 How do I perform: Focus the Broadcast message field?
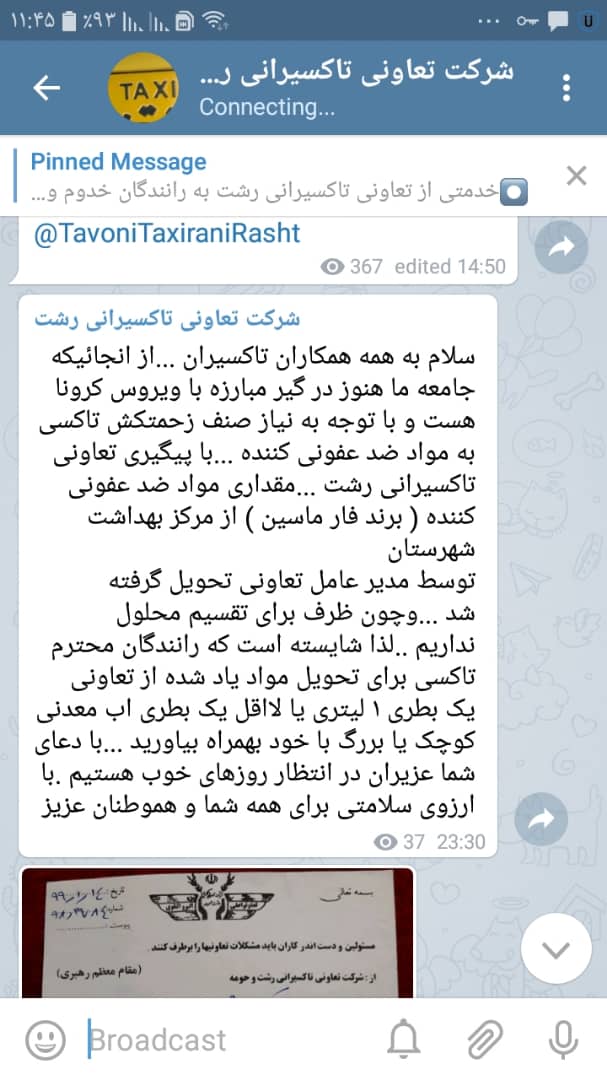(x=230, y=1041)
